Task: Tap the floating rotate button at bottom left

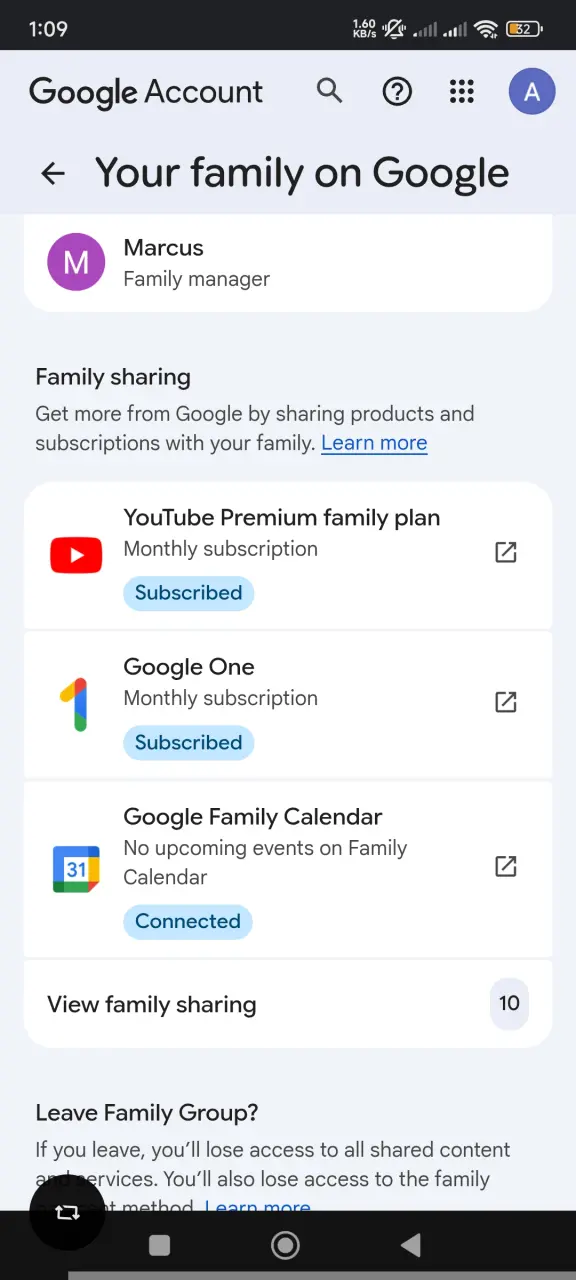Action: [67, 1212]
